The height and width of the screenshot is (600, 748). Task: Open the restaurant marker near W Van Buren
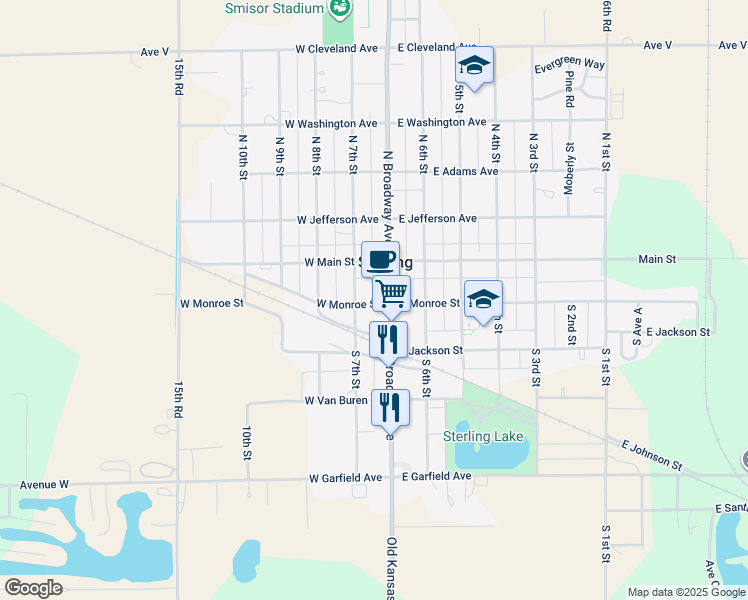click(x=390, y=409)
